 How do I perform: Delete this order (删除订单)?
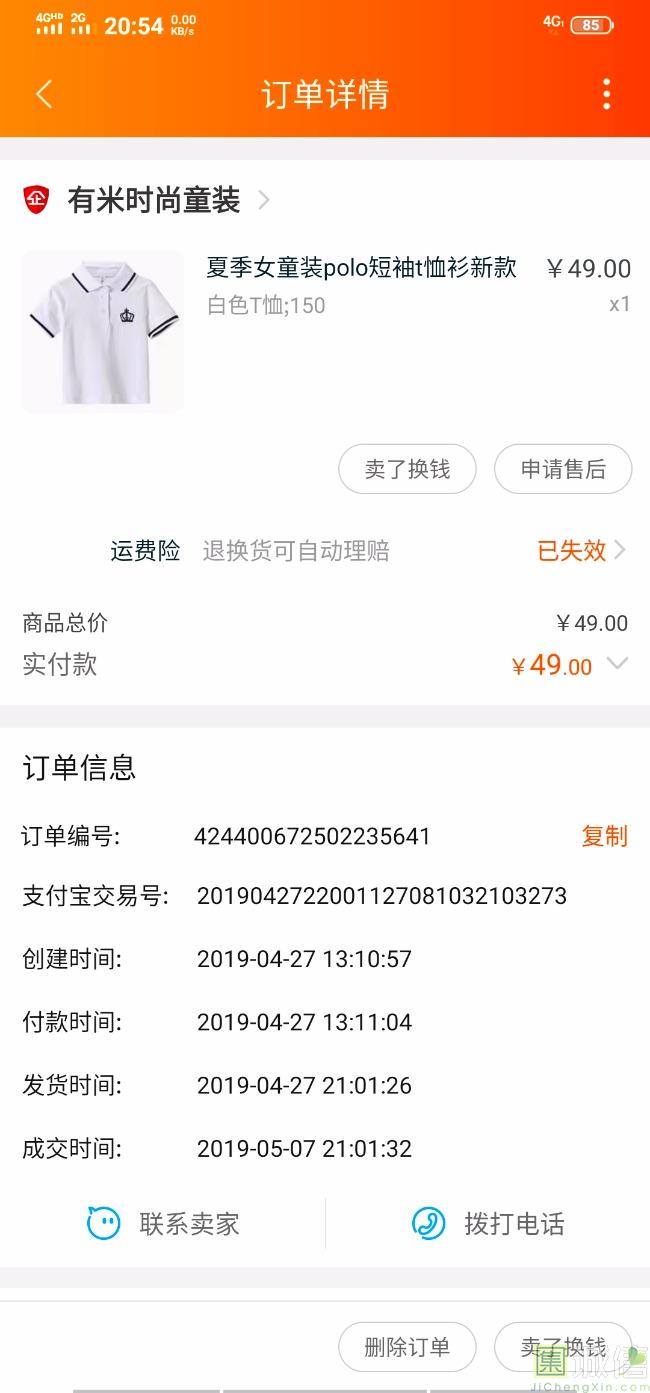point(407,1346)
